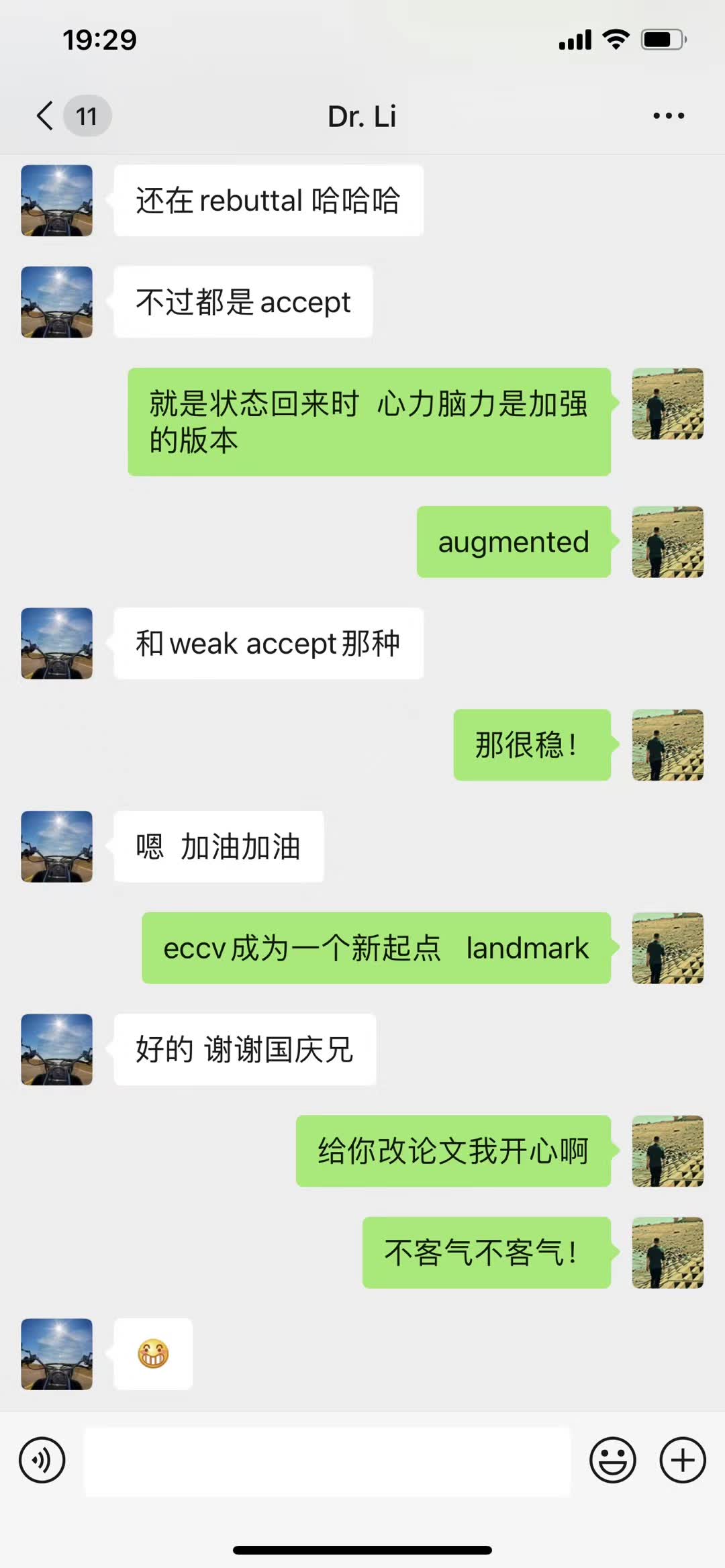Open the emoji sticker panel

pyautogui.click(x=612, y=1460)
